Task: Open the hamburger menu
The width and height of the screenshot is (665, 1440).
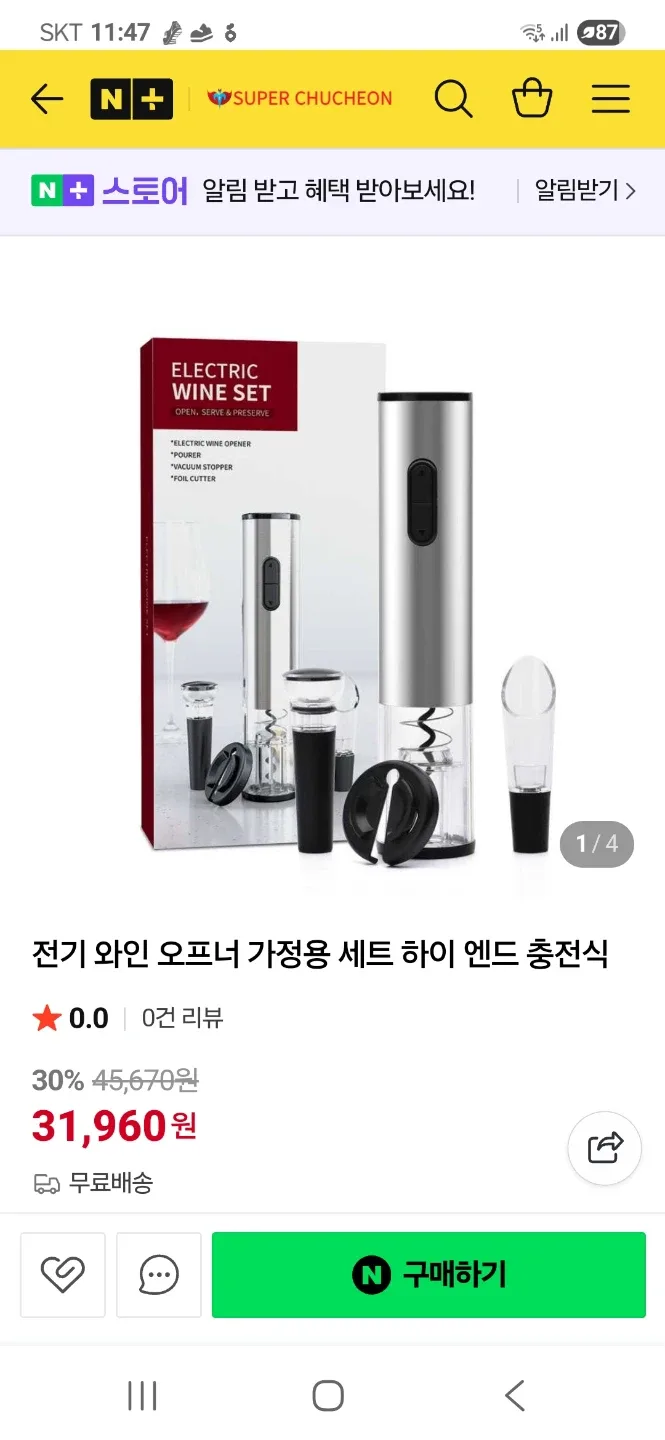Action: [x=610, y=99]
